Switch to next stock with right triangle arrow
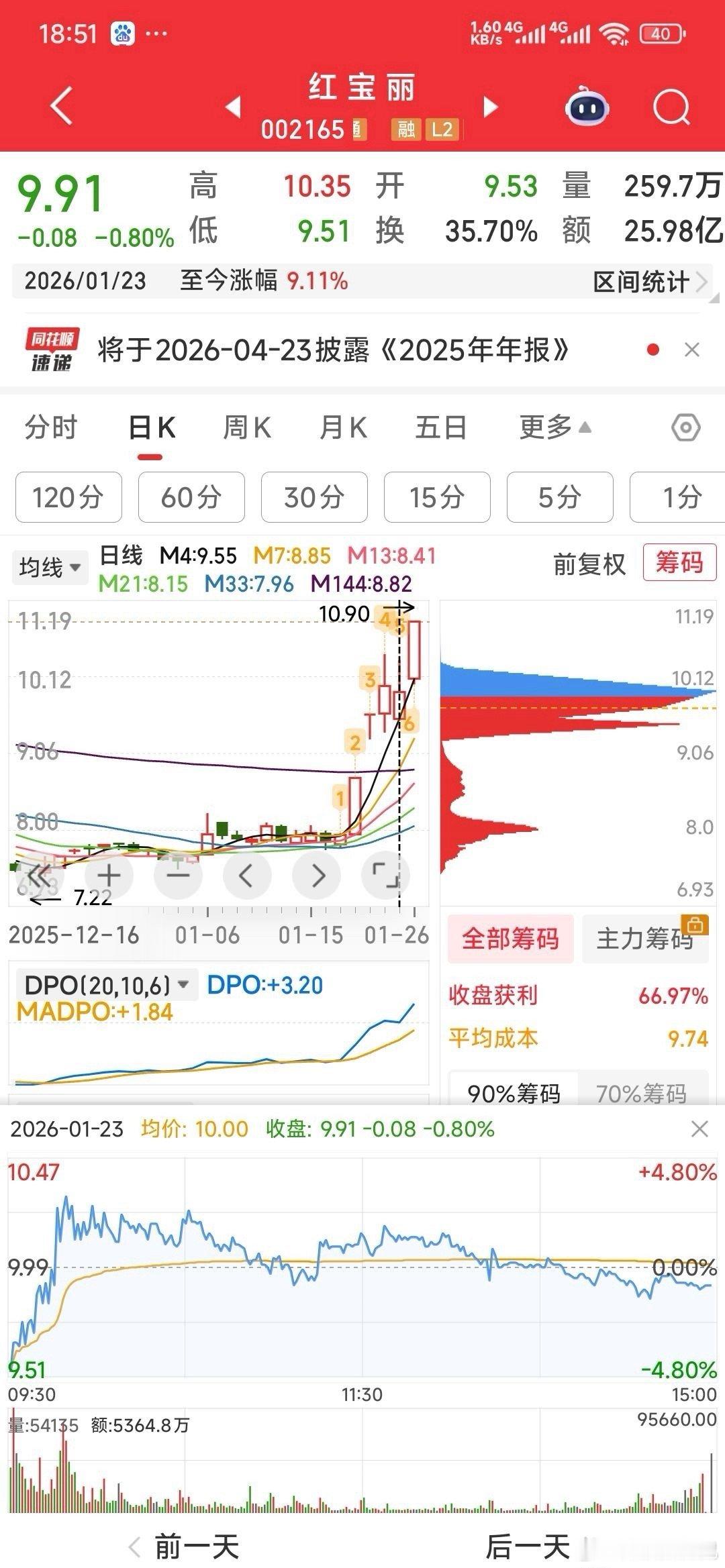 (x=491, y=105)
